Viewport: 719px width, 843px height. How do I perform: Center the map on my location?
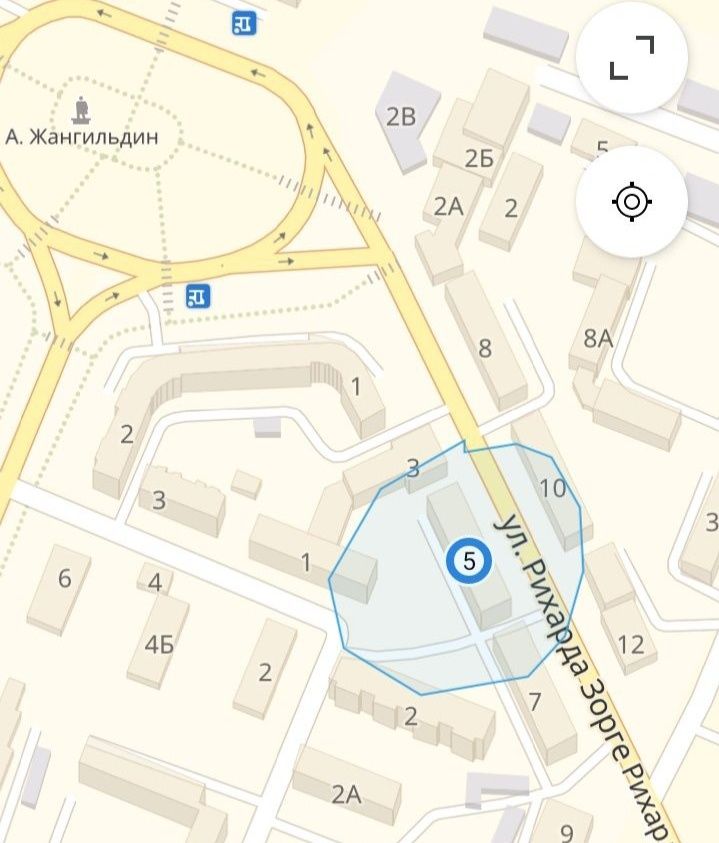(x=631, y=202)
